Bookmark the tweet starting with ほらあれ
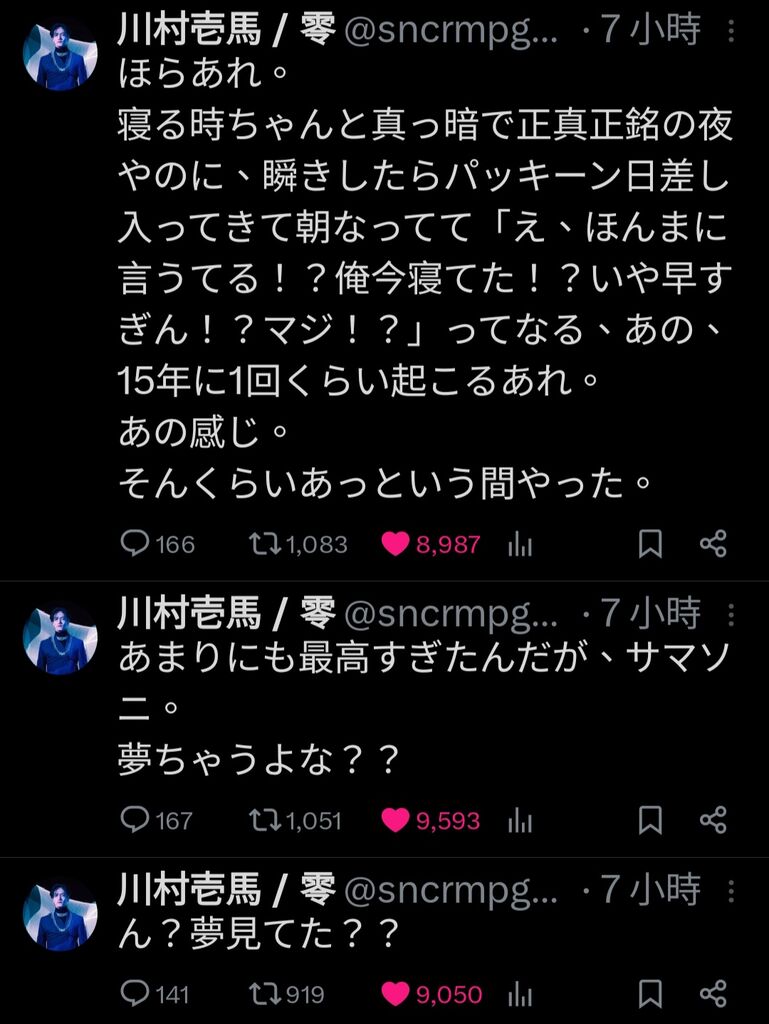The width and height of the screenshot is (769, 1024). click(650, 544)
